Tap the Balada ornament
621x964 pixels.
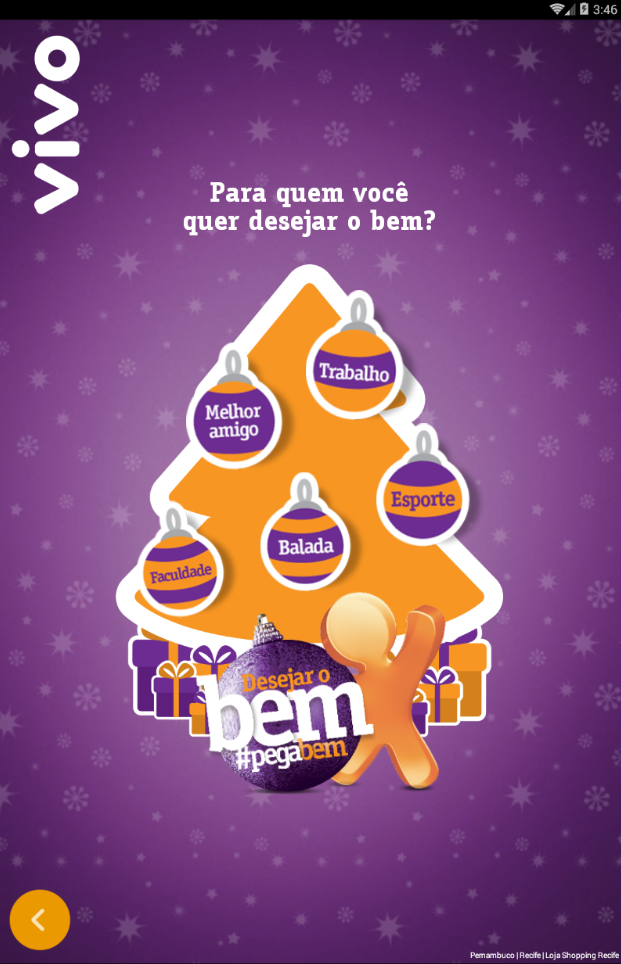point(305,546)
